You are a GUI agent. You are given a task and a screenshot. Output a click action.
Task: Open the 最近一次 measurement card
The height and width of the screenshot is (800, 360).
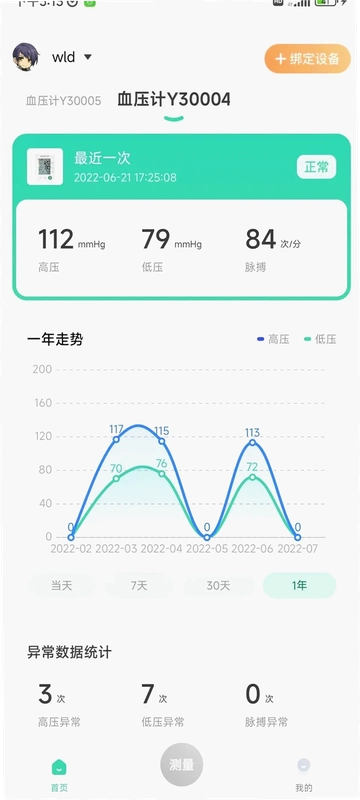182,217
